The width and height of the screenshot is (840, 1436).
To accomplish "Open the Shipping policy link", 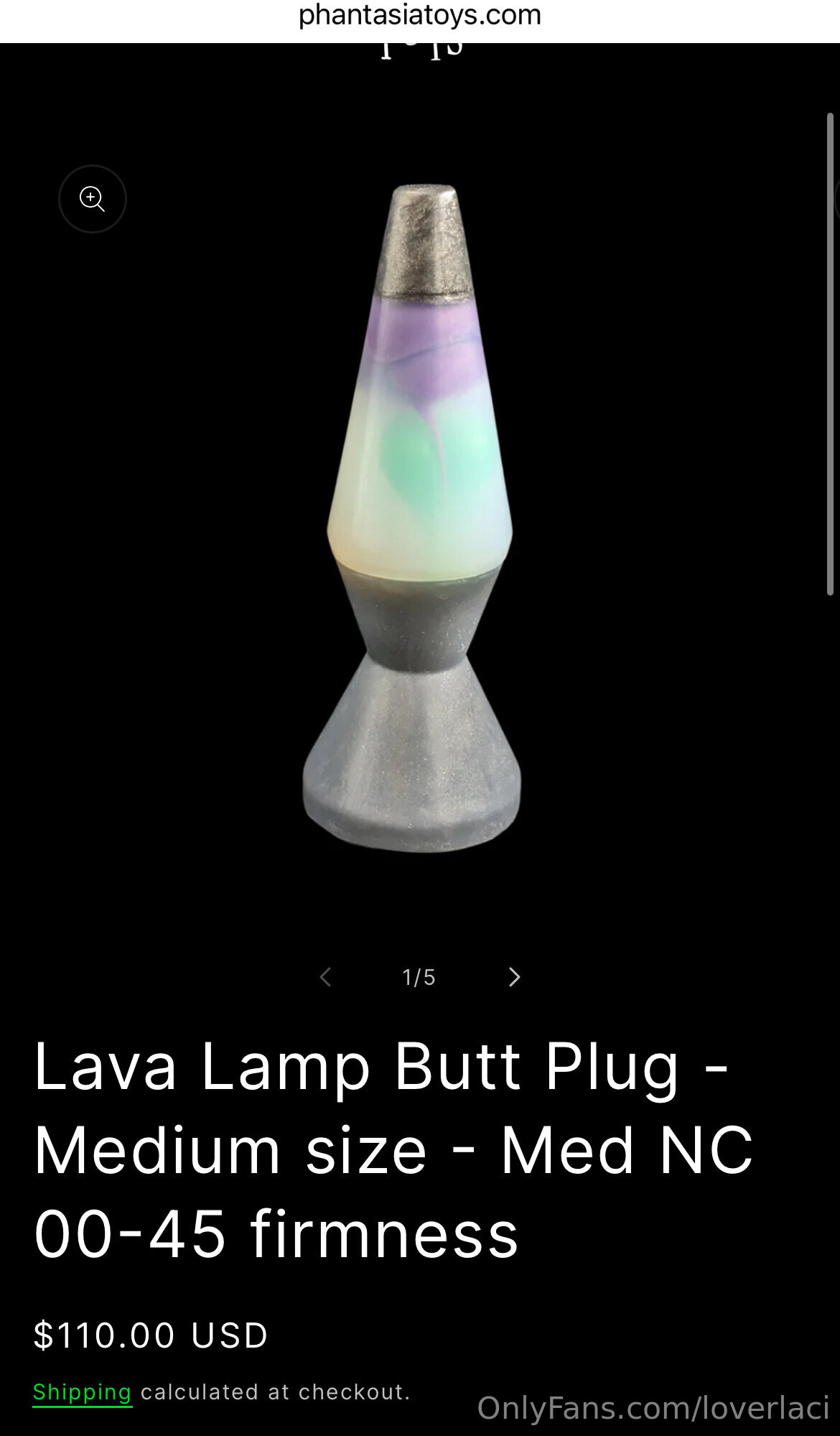I will pos(82,1391).
